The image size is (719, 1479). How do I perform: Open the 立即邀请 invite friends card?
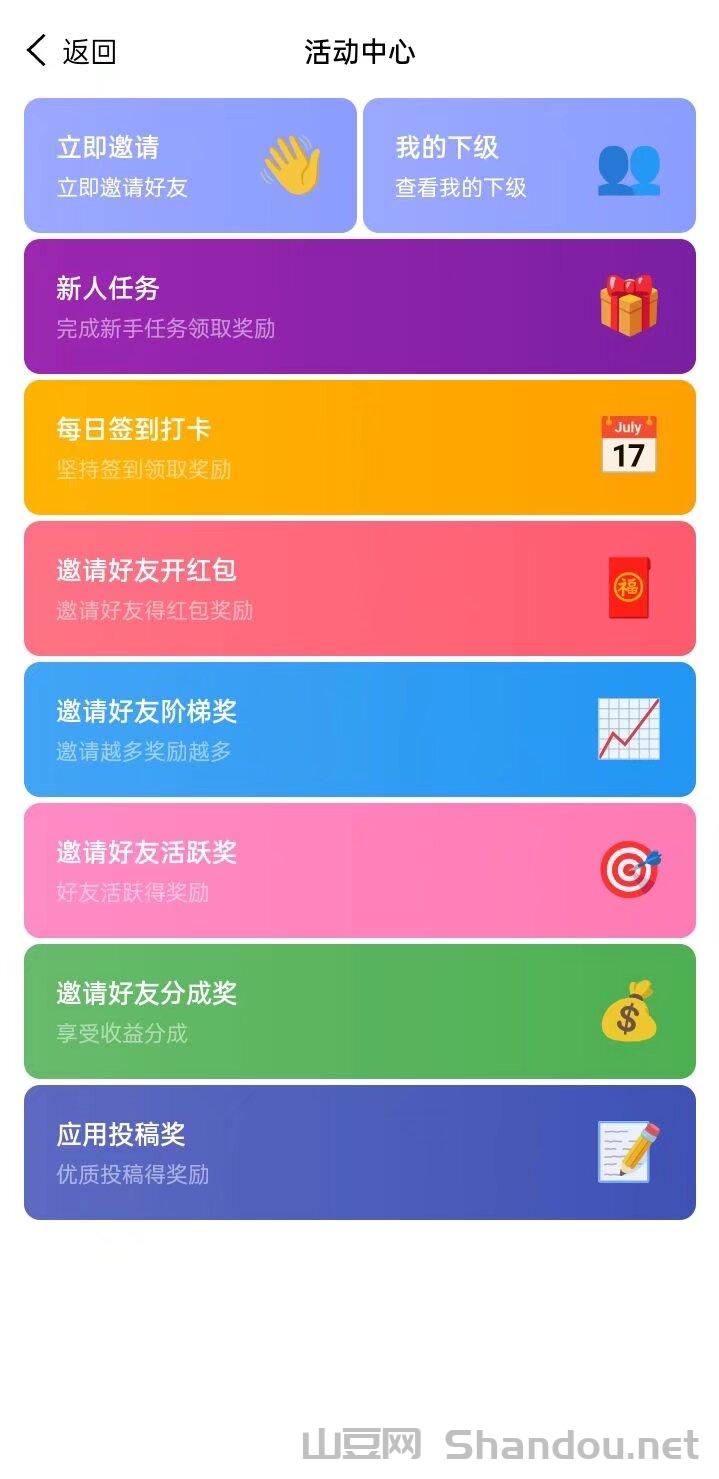(x=190, y=166)
